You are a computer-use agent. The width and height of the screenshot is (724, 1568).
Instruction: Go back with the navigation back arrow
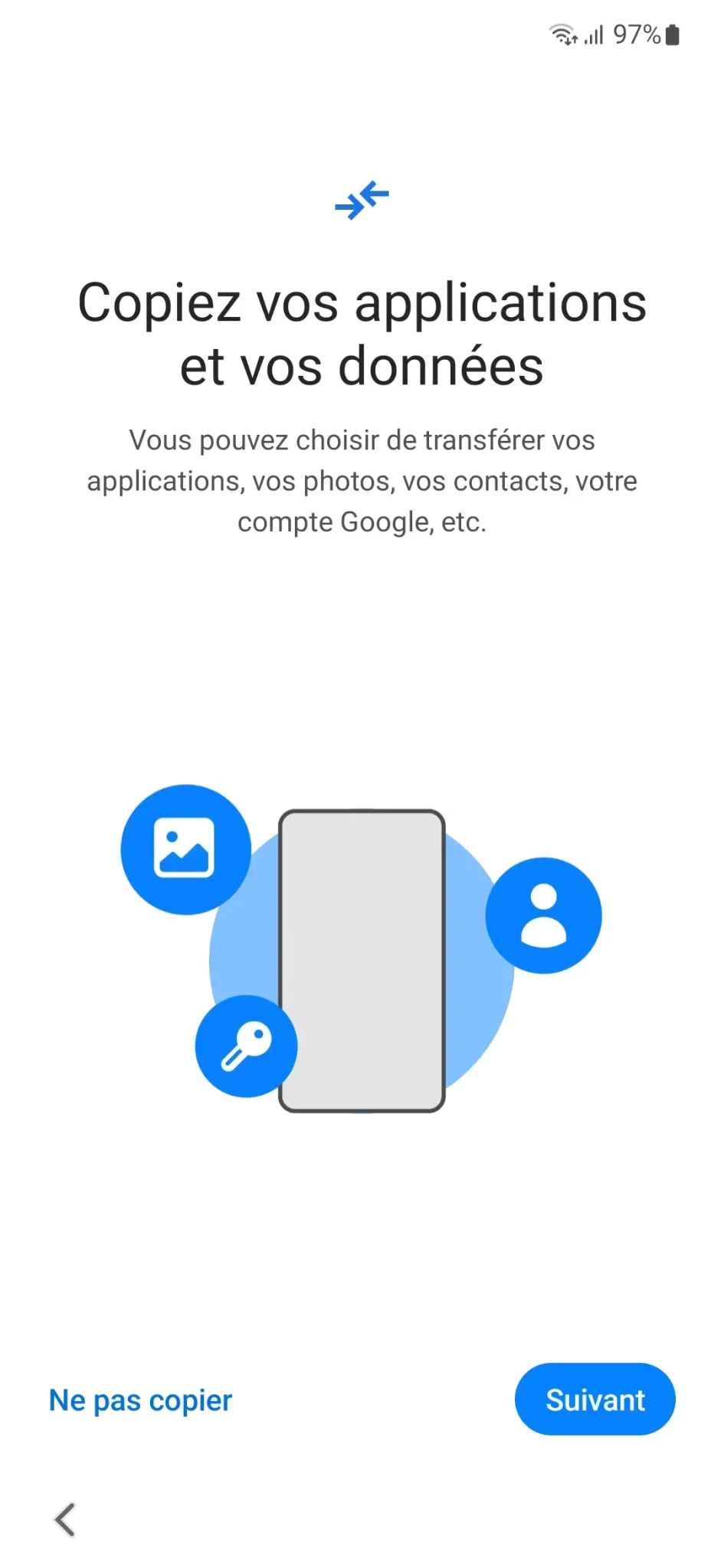click(65, 1520)
